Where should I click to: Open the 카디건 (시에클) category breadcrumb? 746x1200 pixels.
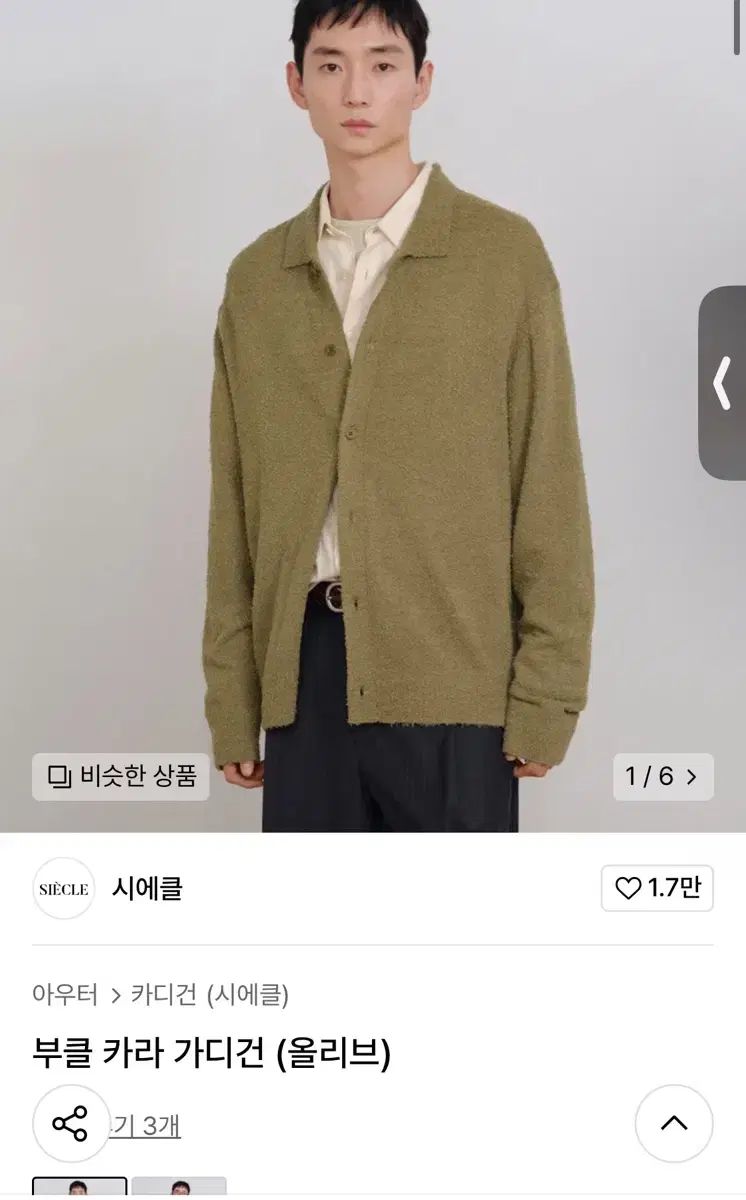(x=209, y=995)
